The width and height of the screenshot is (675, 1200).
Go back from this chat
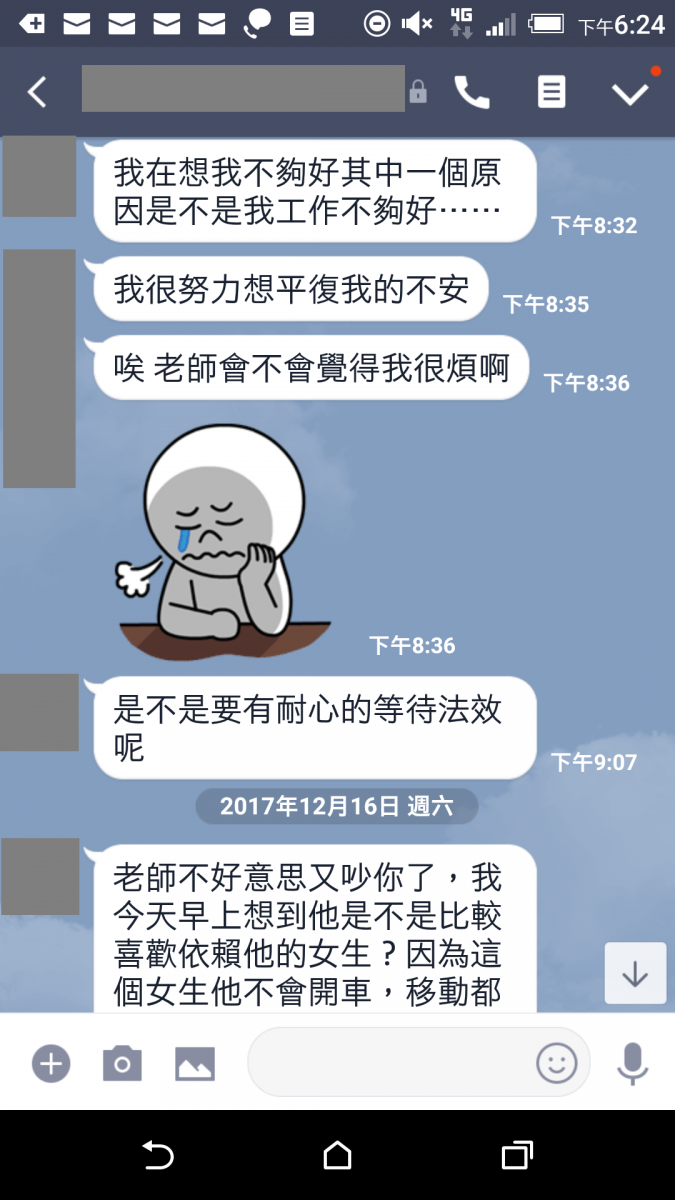37,93
